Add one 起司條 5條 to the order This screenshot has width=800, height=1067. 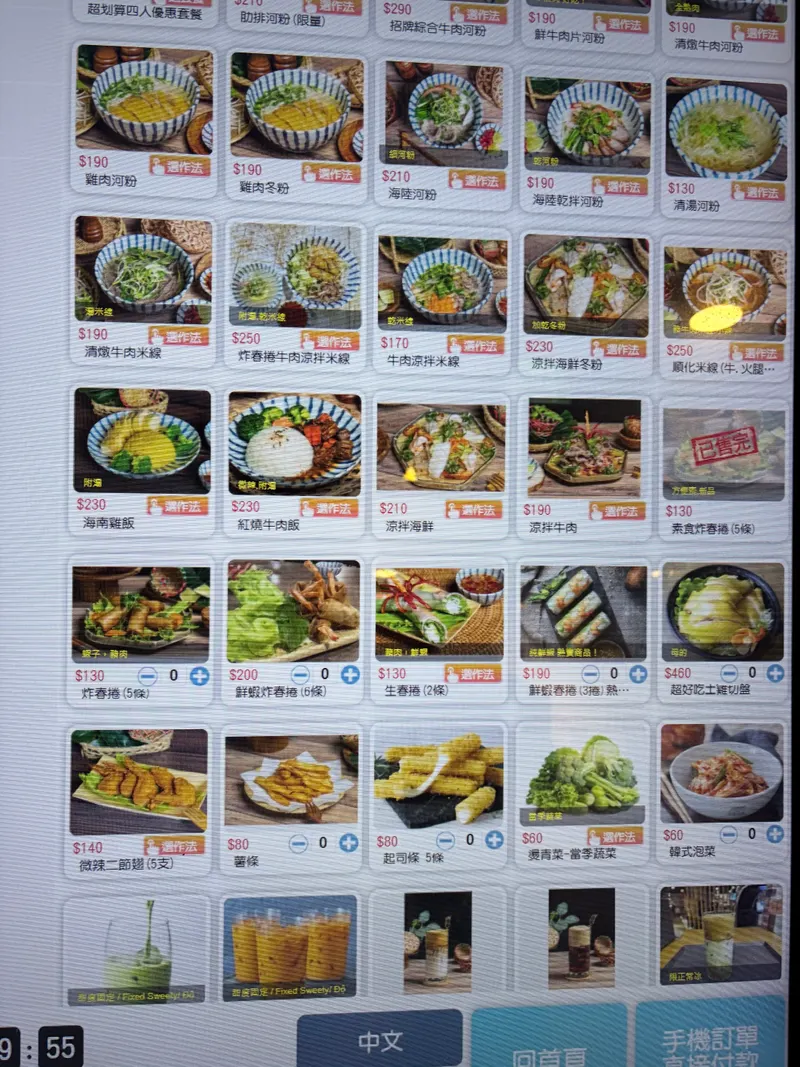pyautogui.click(x=494, y=840)
